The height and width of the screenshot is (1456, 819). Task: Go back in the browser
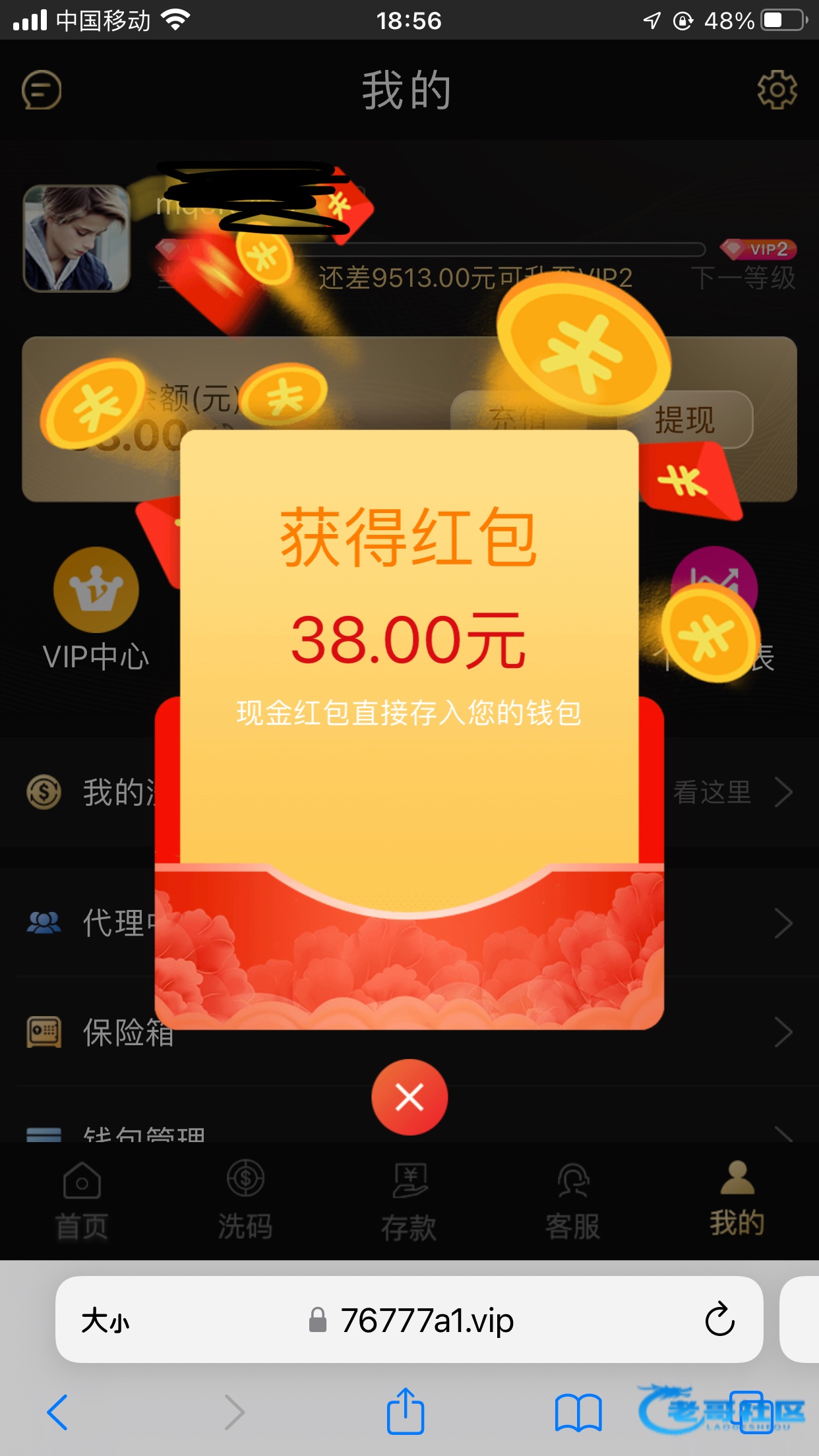(x=57, y=1412)
